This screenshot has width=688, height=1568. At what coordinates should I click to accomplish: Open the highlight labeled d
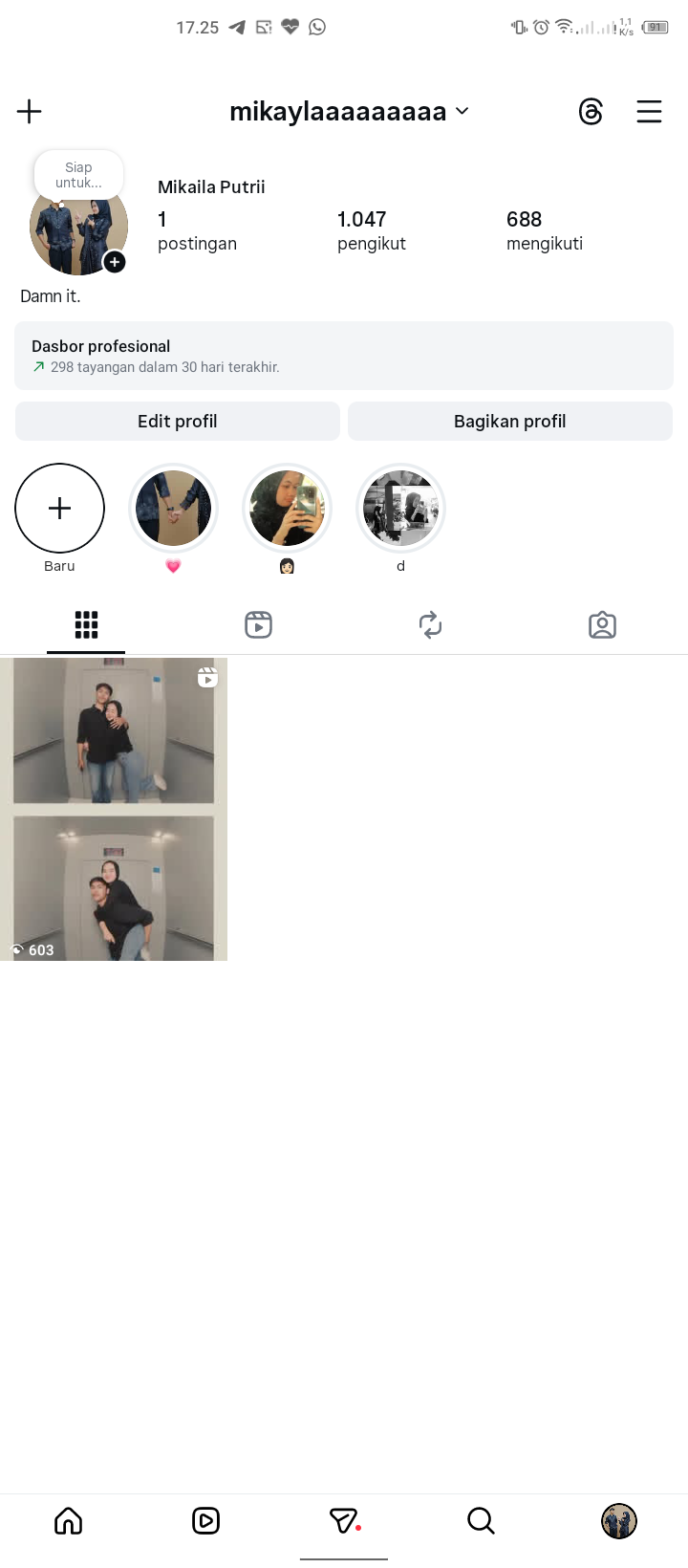pyautogui.click(x=401, y=509)
